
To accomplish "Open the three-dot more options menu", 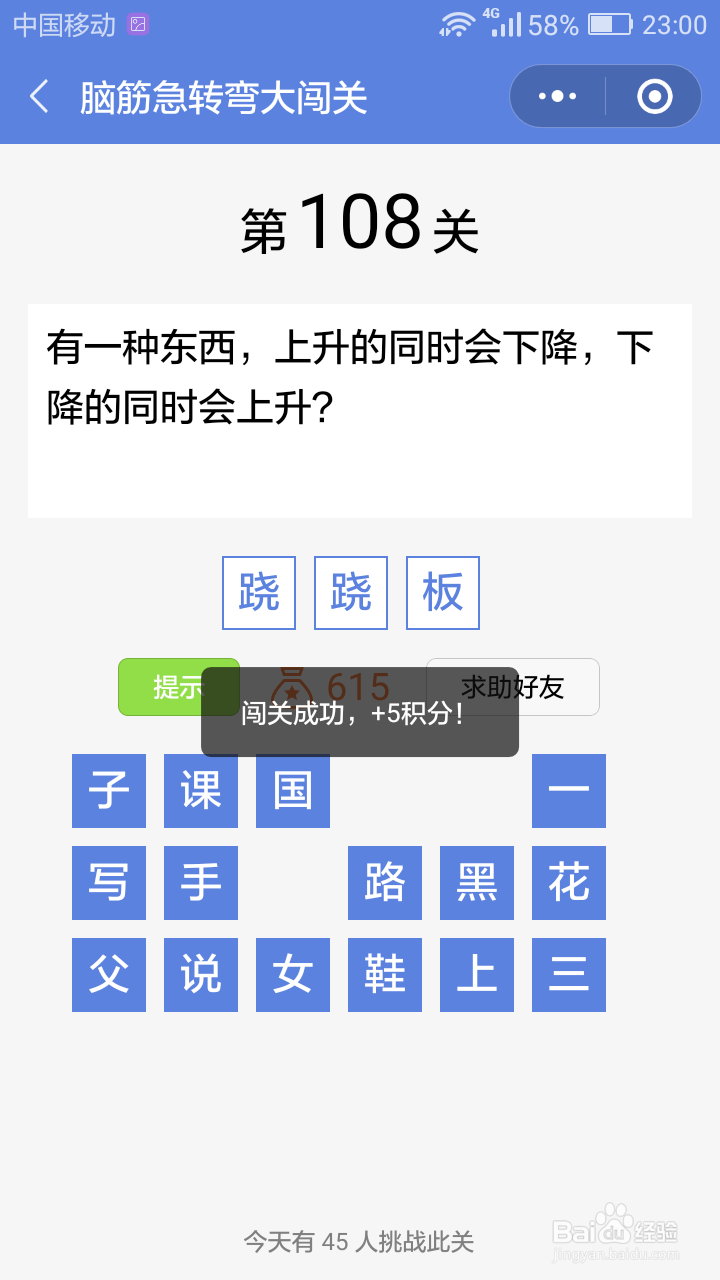I will pos(556,96).
